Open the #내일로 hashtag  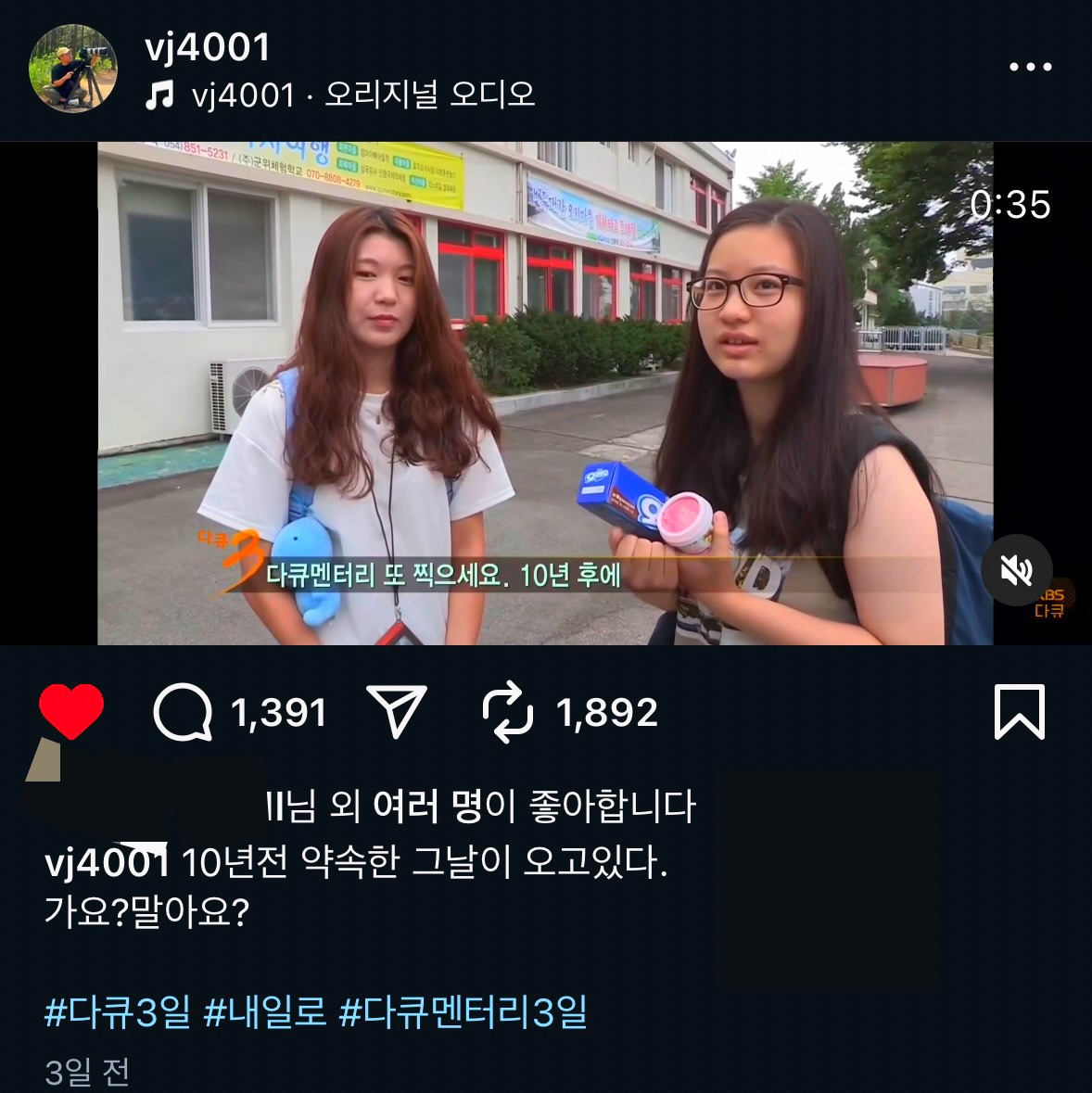click(264, 1011)
